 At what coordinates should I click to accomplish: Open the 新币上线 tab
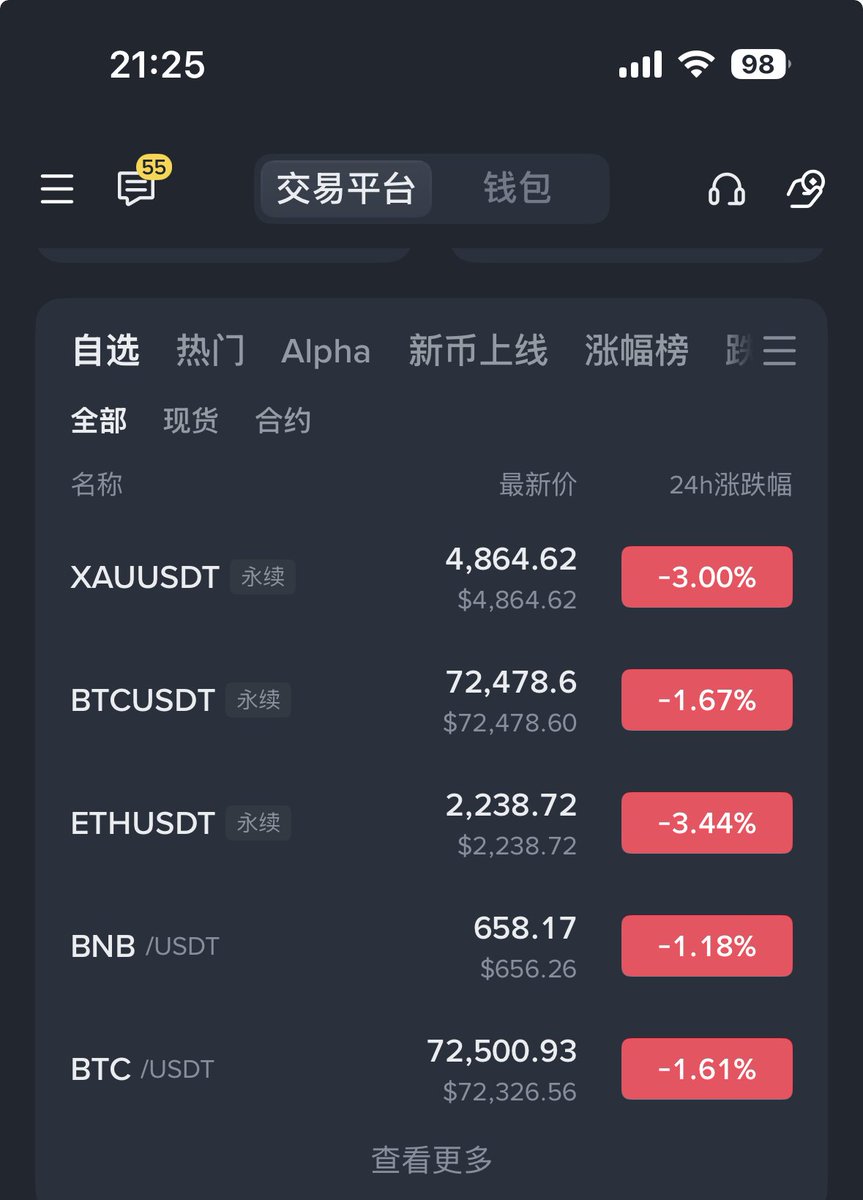[x=478, y=351]
